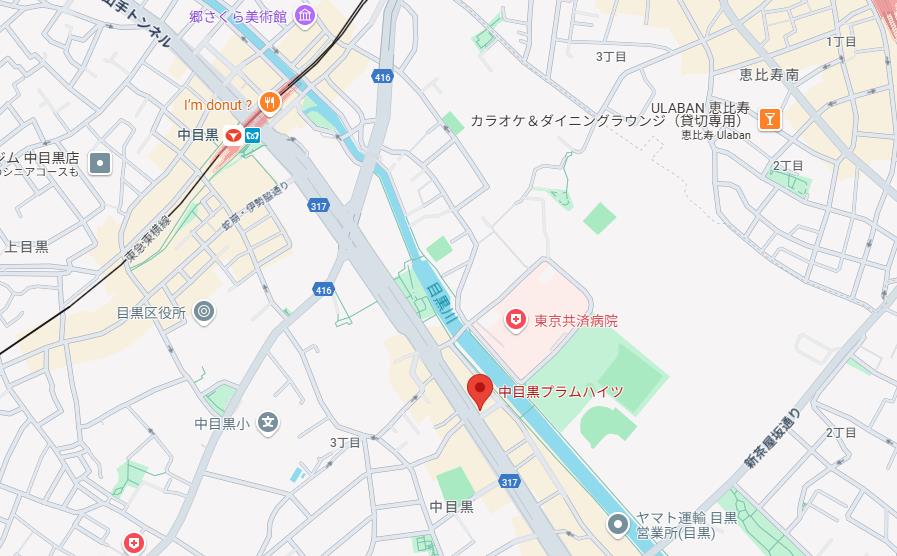The image size is (897, 556).
Task: Tap the red pin for 中目黒プラムハイツ
Action: tap(480, 391)
